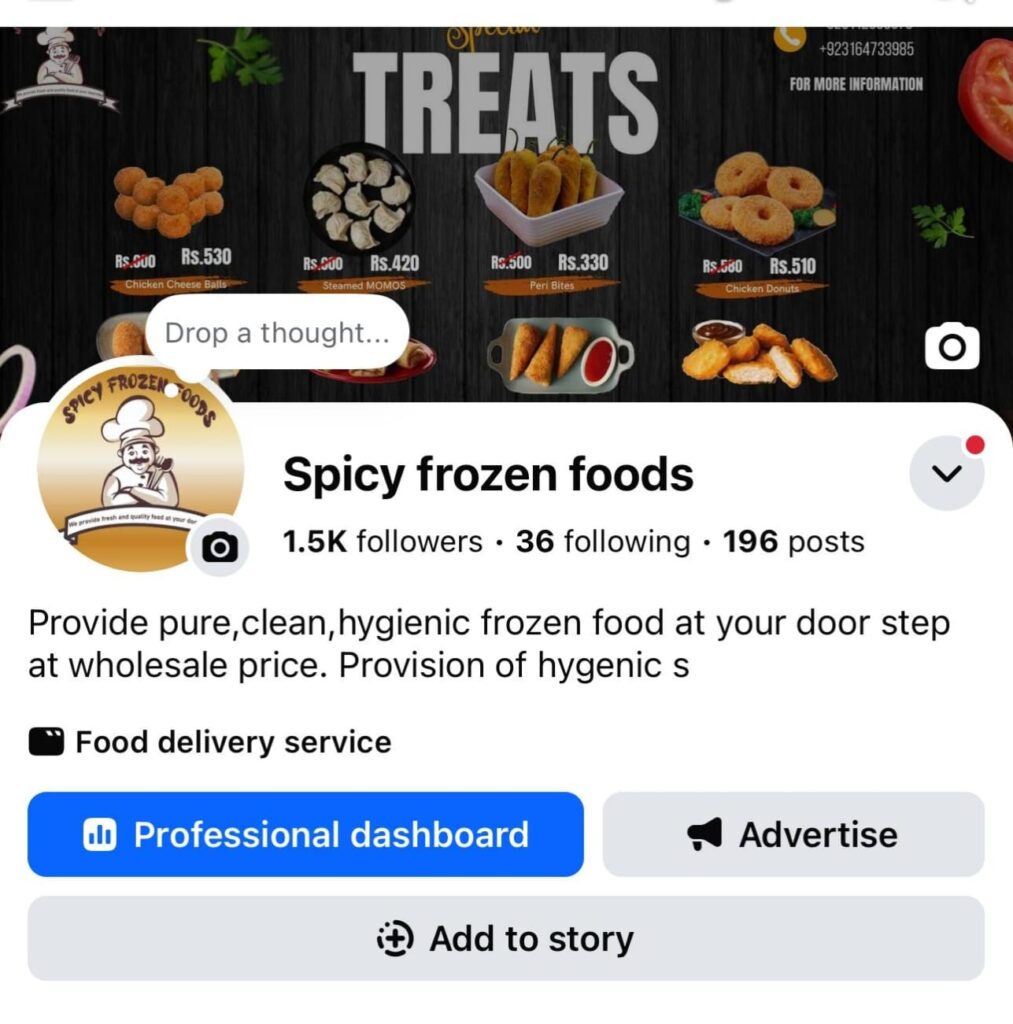Open the Professional dashboard
This screenshot has width=1013, height=1024.
(x=305, y=835)
